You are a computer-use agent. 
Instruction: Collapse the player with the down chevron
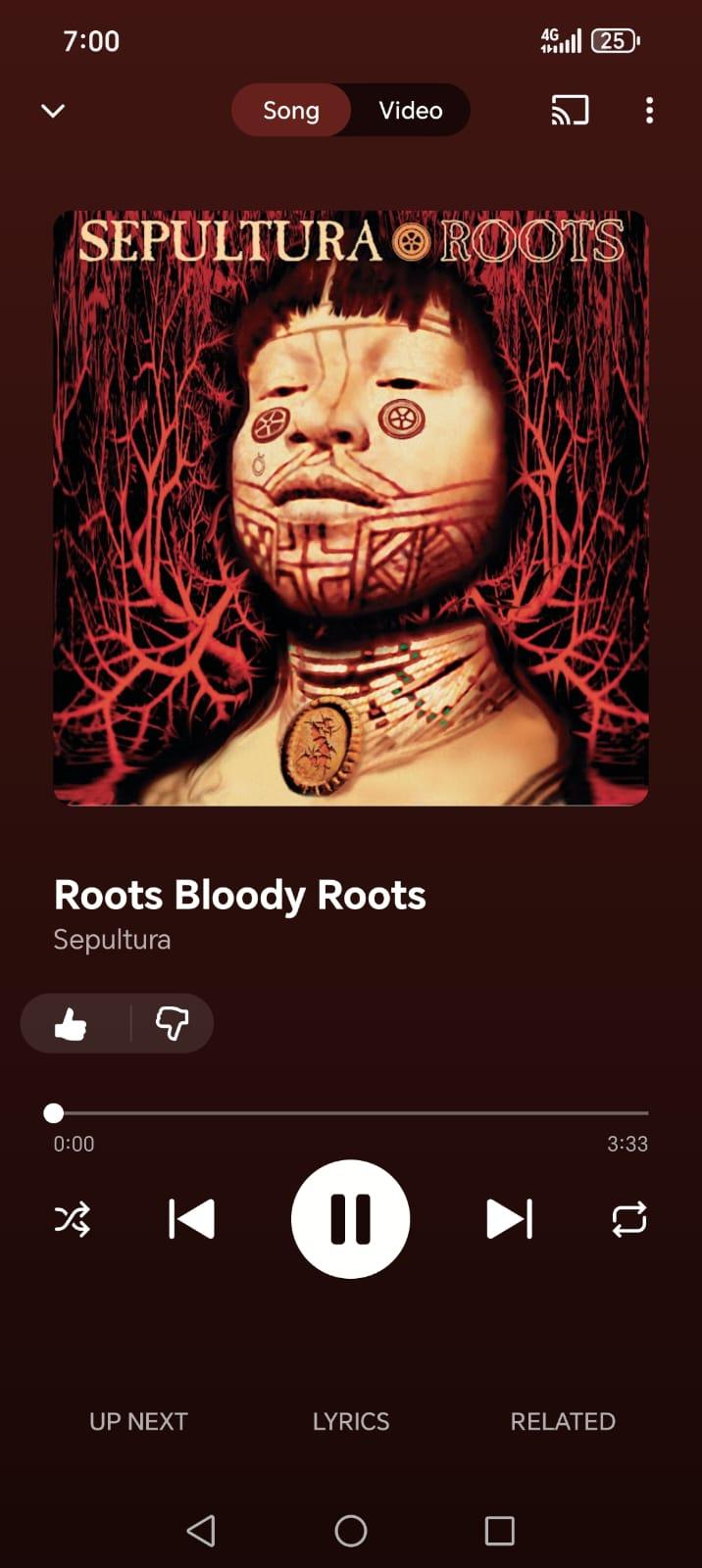(53, 110)
